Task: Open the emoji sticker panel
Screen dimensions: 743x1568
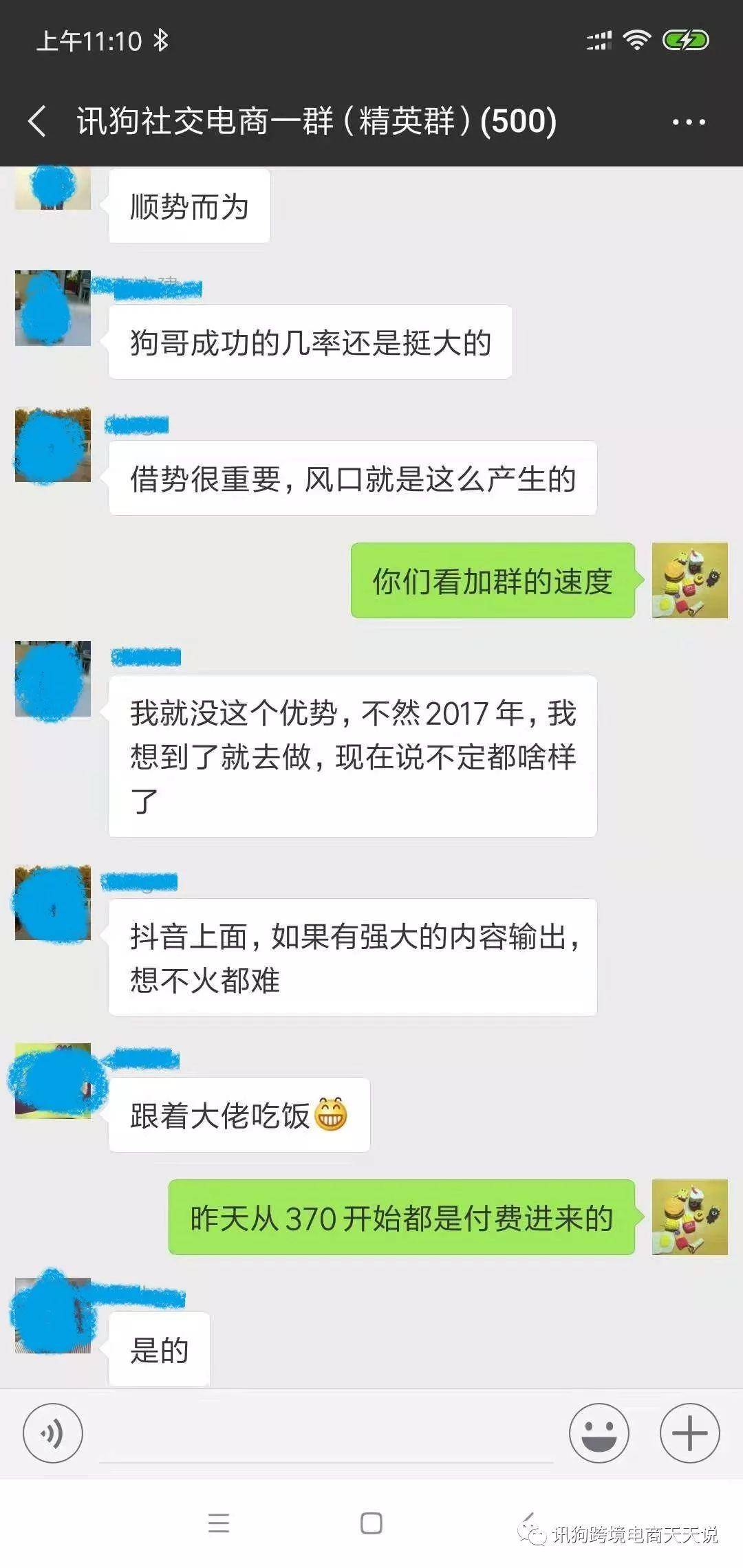Action: point(599,1433)
